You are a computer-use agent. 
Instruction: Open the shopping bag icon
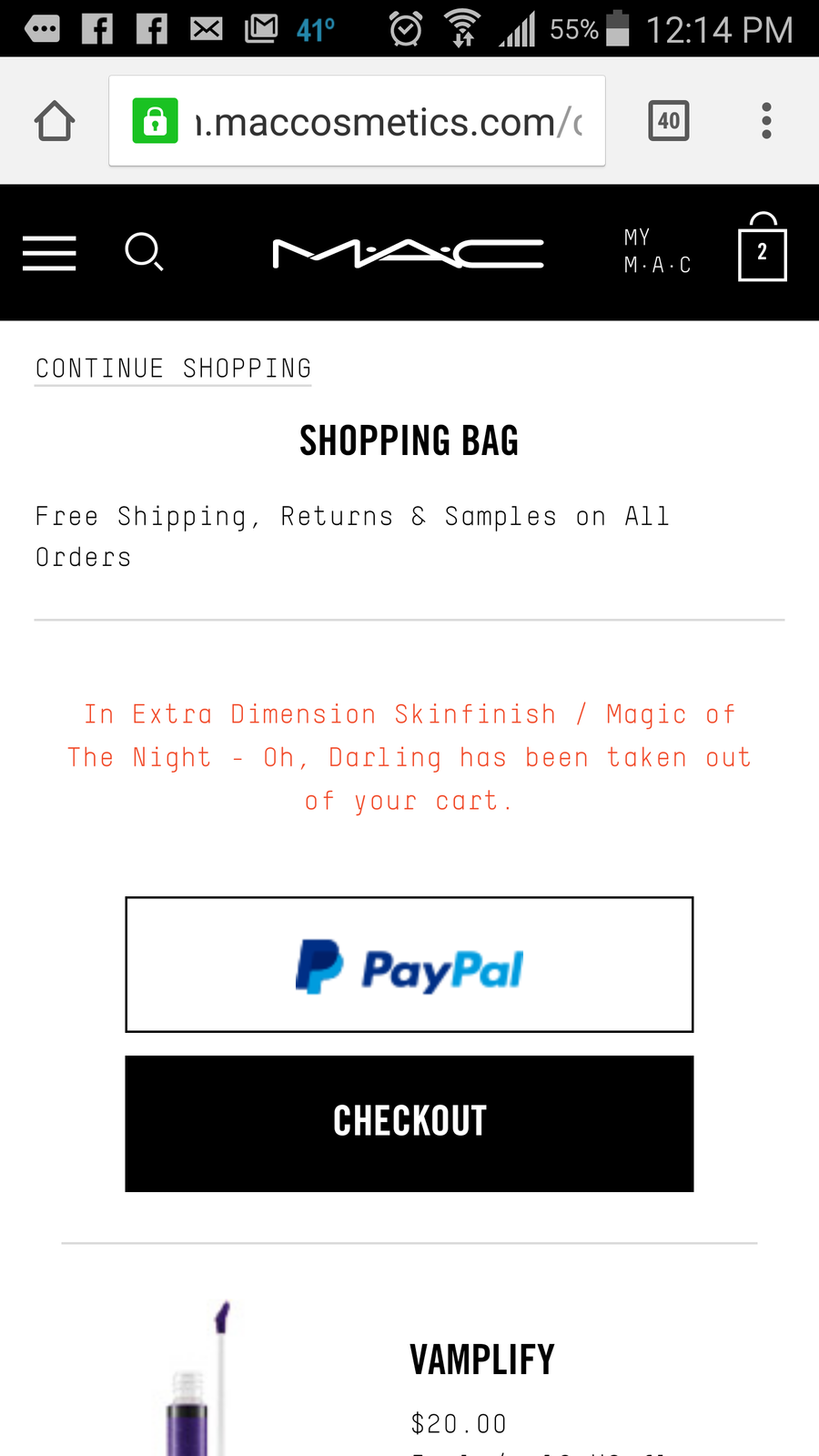[762, 248]
